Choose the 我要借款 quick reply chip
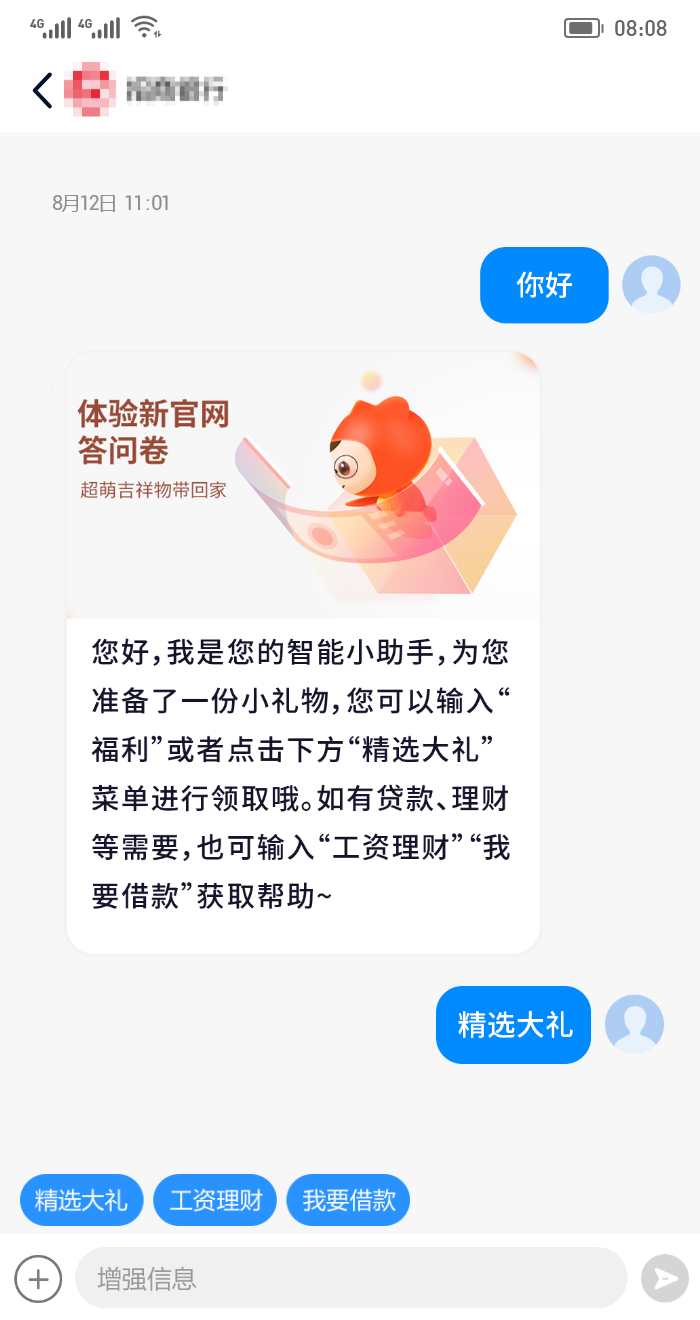The height and width of the screenshot is (1320, 700). click(348, 1200)
